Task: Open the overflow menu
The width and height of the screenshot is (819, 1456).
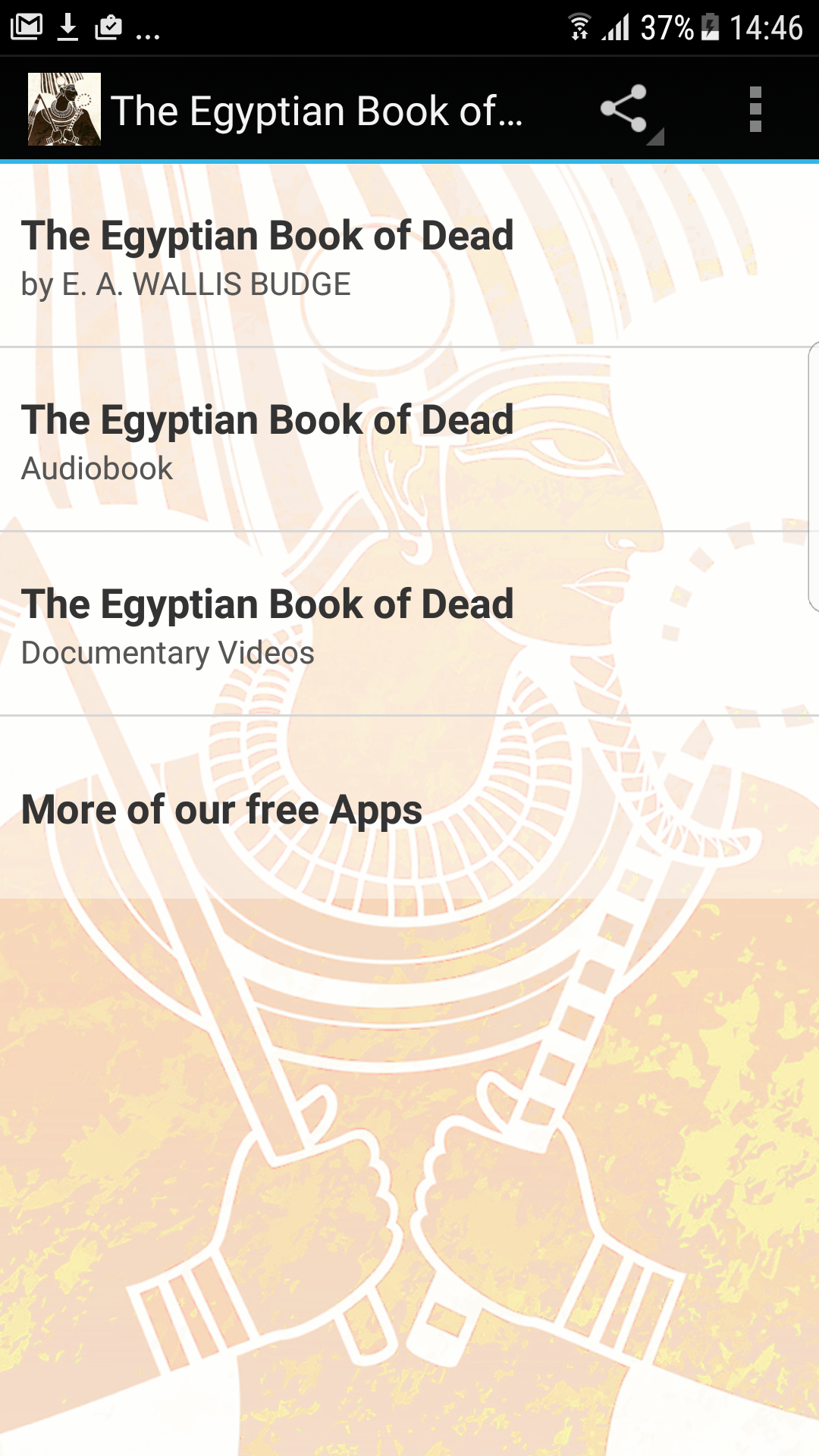Action: tap(755, 109)
